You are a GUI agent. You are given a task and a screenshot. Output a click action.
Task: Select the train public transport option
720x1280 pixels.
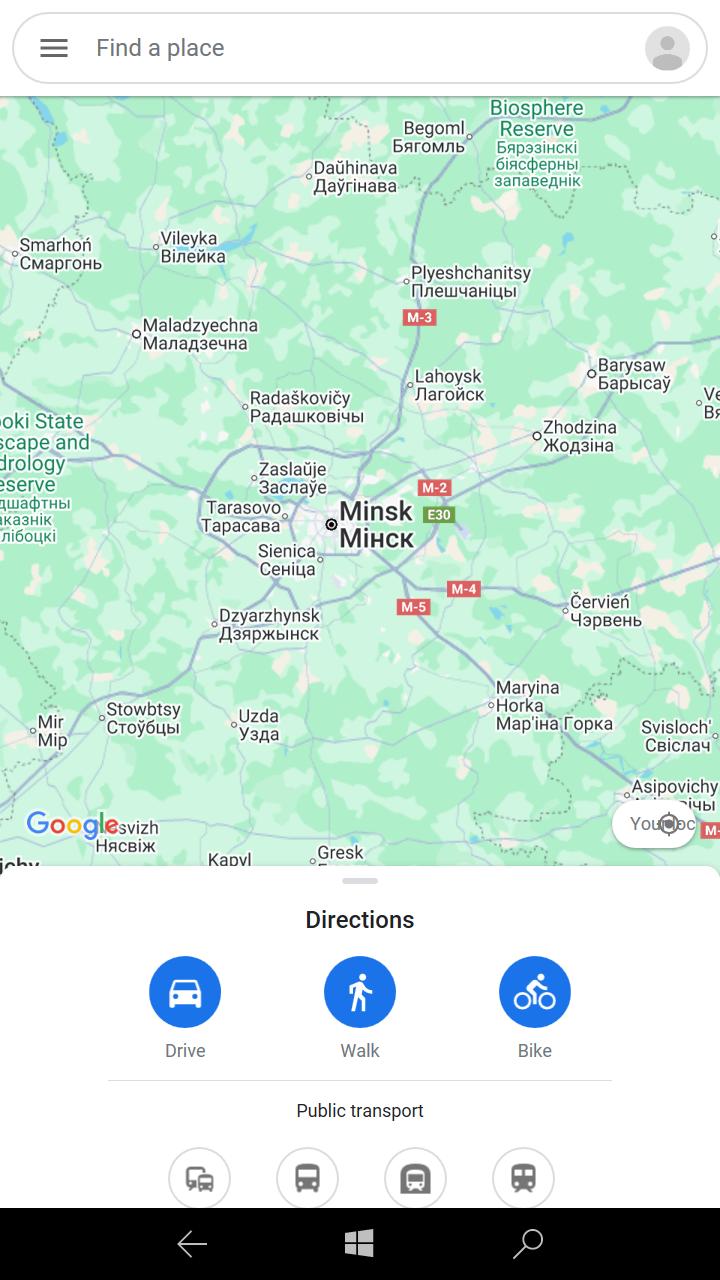click(523, 1179)
